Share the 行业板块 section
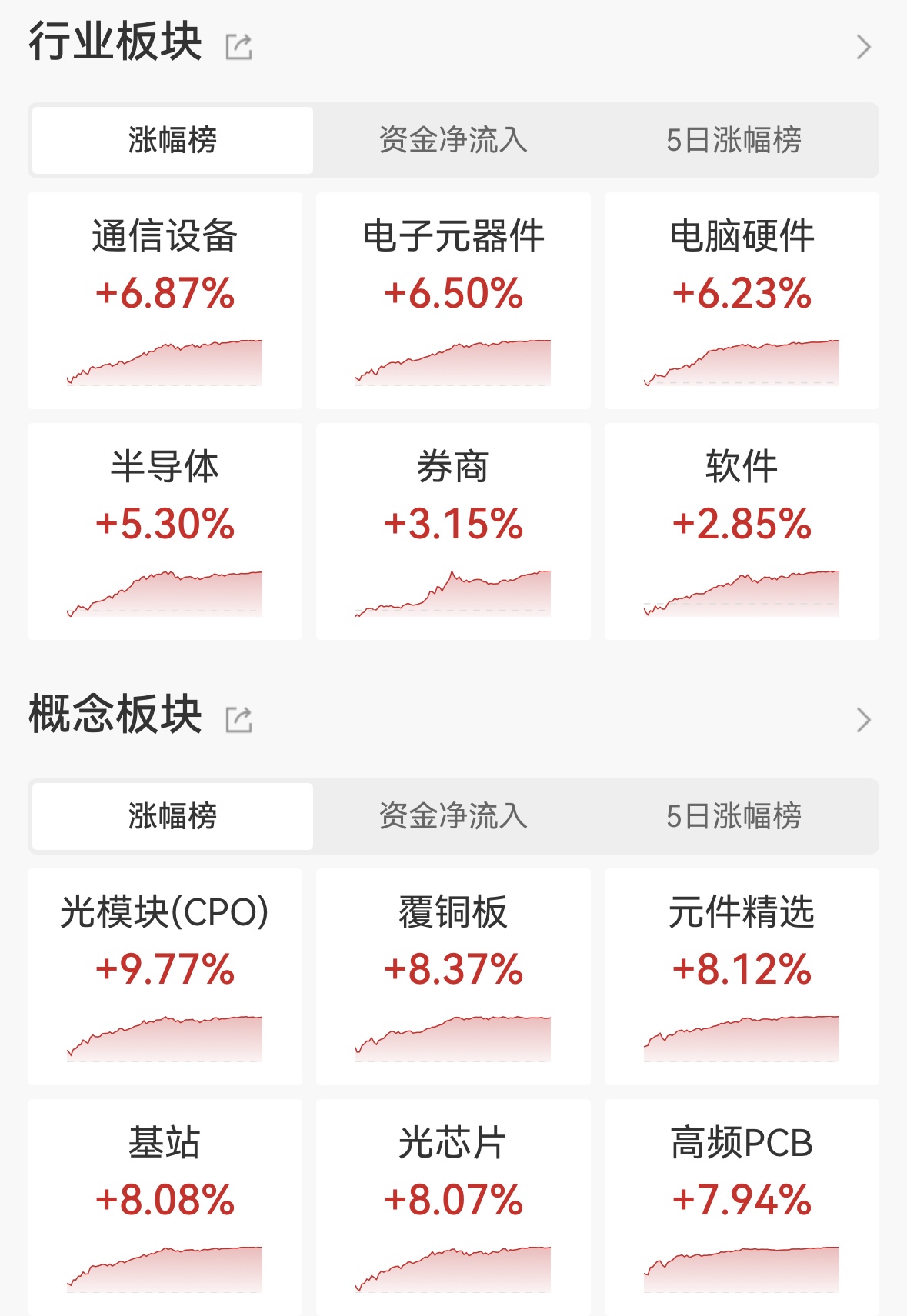Viewport: 907px width, 1316px height. pyautogui.click(x=238, y=47)
